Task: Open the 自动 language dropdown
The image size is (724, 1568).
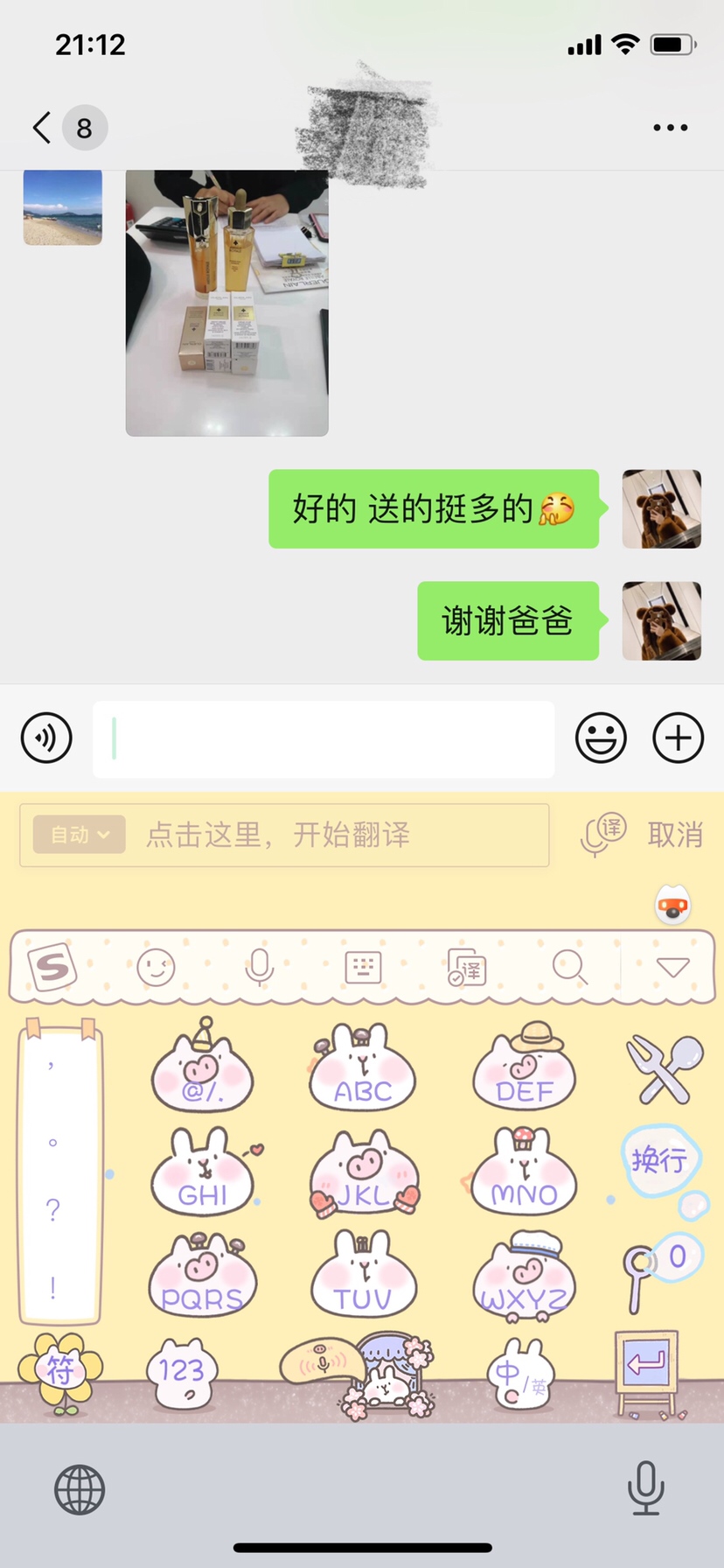Action: (79, 835)
